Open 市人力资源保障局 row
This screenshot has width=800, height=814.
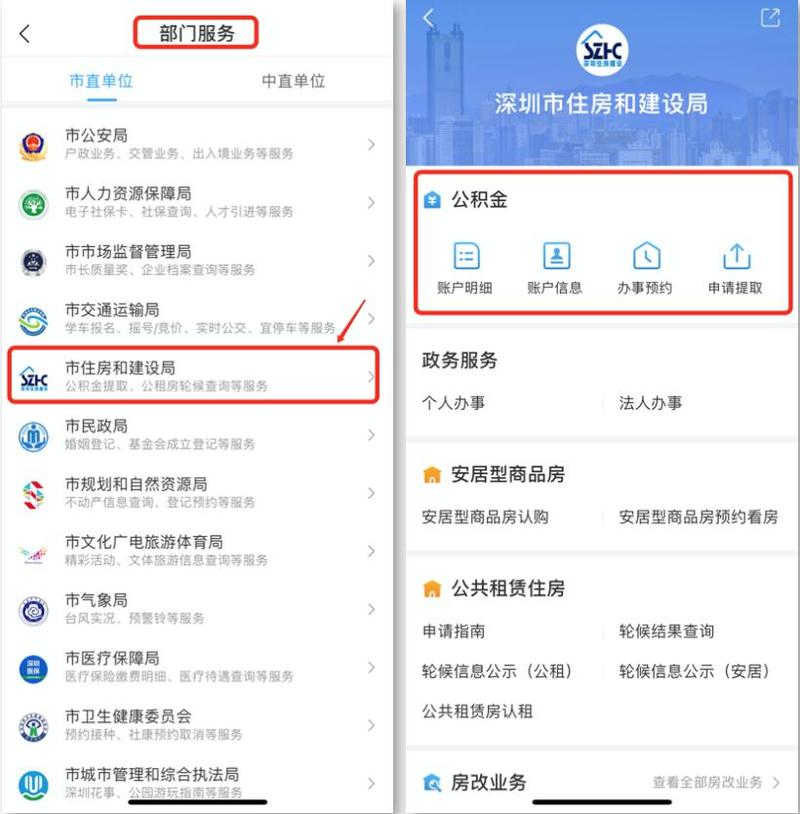tap(195, 202)
